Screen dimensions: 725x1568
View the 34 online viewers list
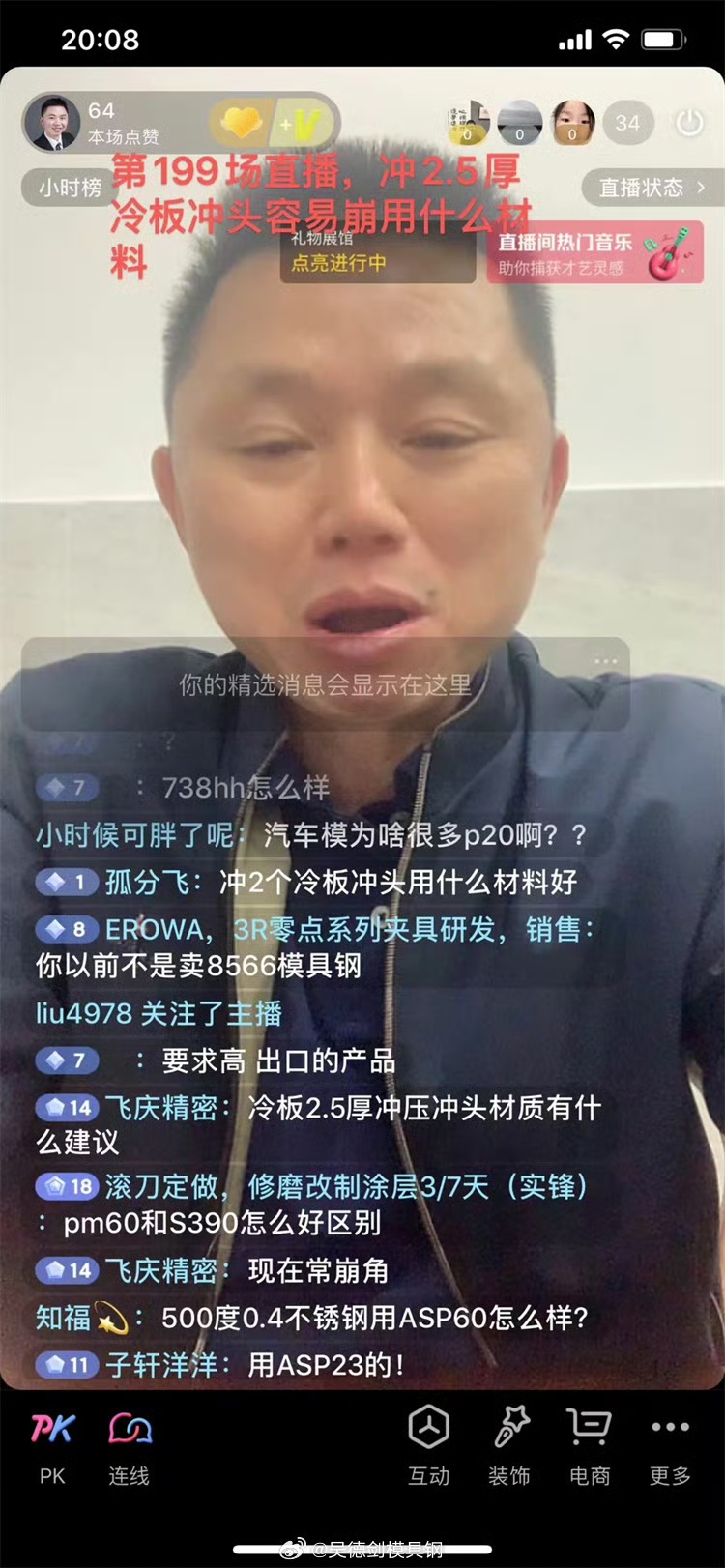coord(627,123)
